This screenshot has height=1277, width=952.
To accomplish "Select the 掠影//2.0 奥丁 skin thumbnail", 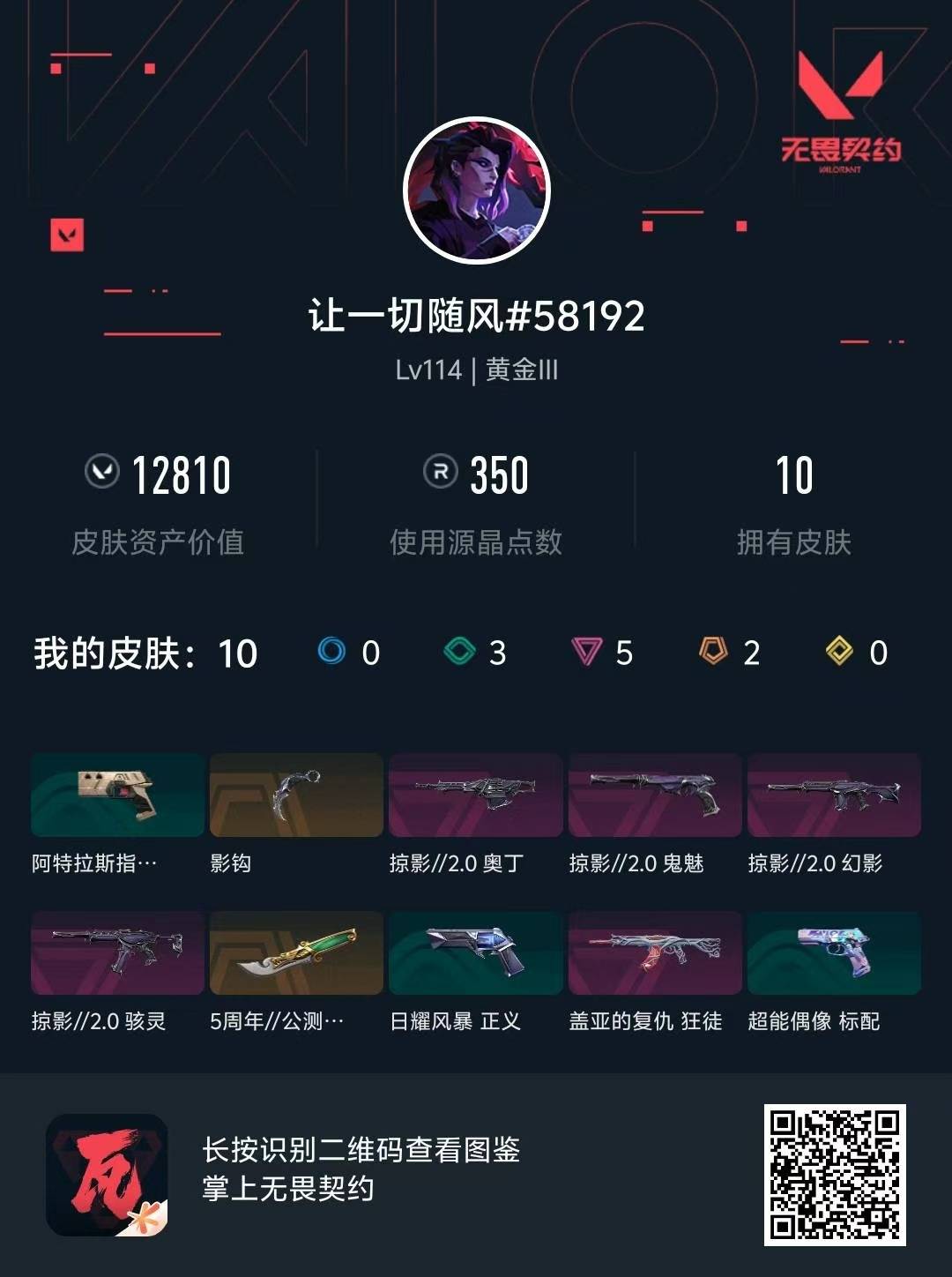I will pyautogui.click(x=478, y=796).
